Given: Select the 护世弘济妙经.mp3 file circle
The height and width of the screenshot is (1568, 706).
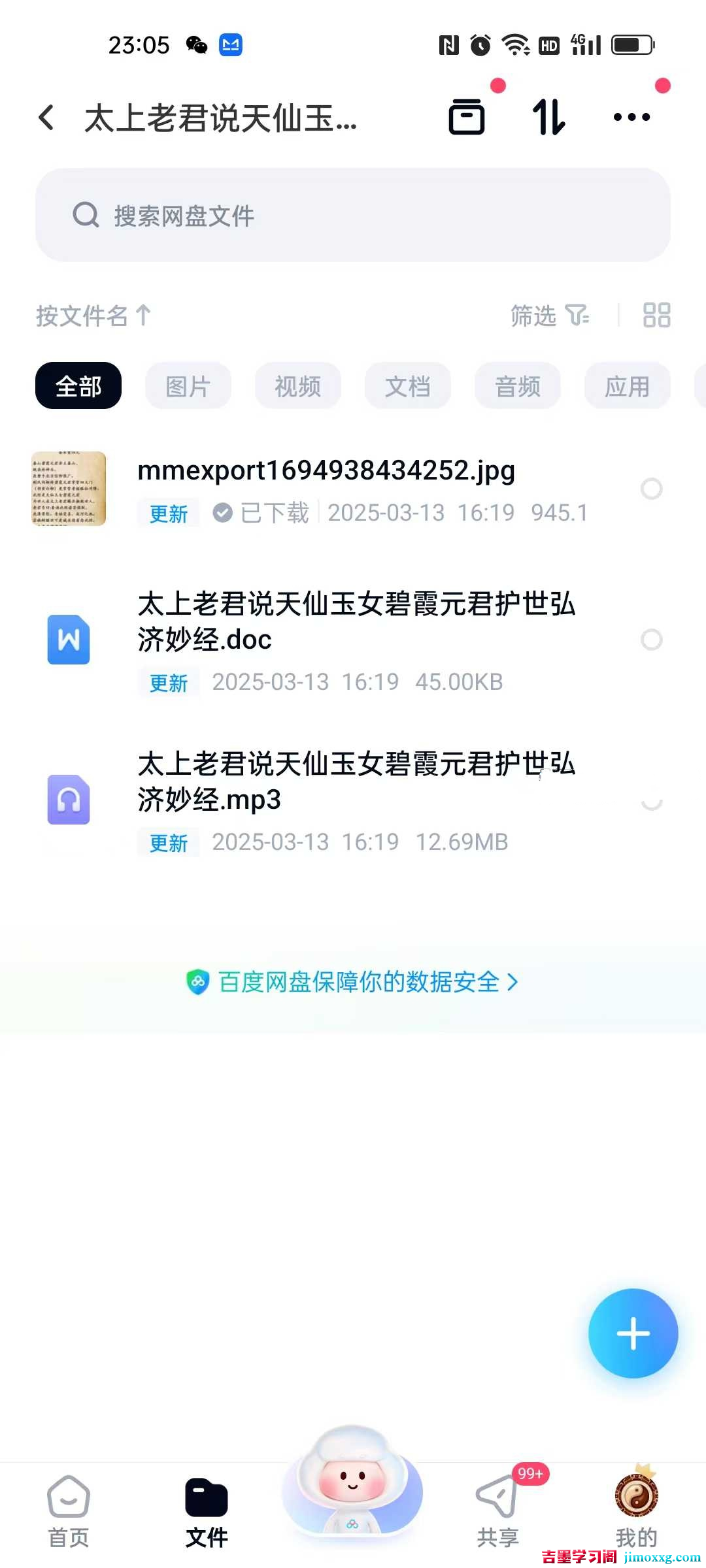Looking at the screenshot, I should coord(652,802).
